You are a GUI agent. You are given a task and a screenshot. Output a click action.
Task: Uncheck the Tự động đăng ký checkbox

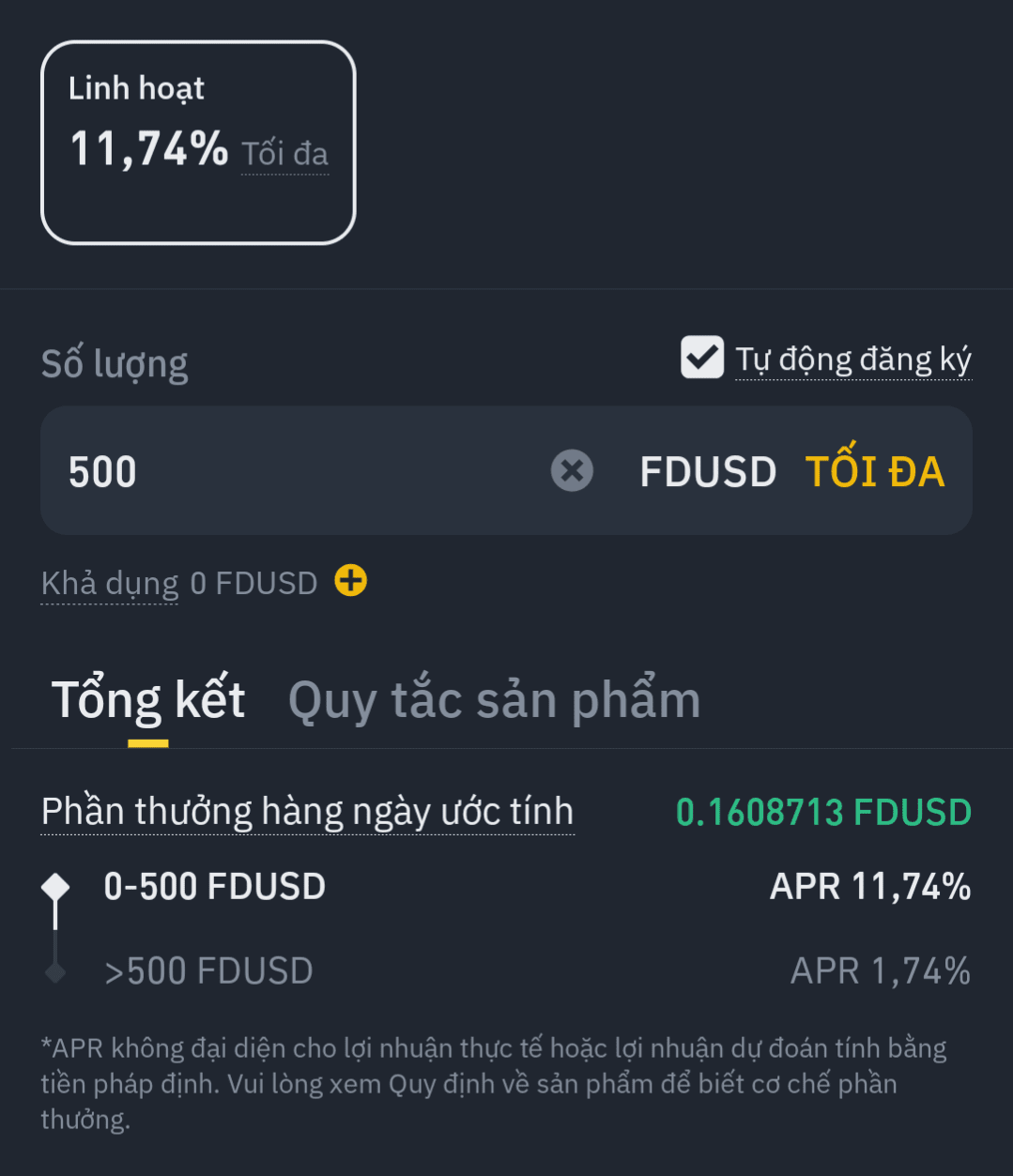point(702,358)
